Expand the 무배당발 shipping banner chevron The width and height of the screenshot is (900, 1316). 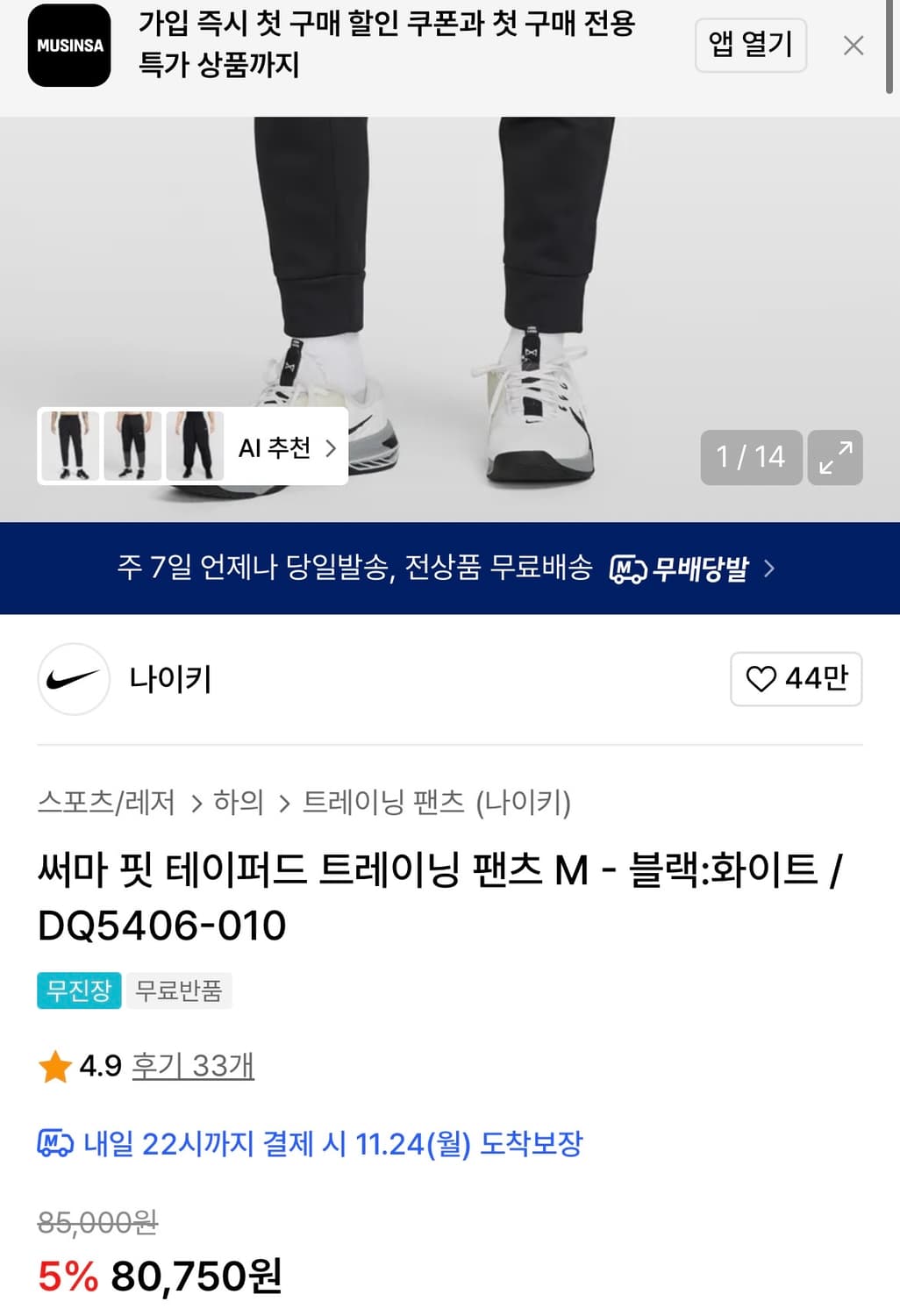(769, 568)
